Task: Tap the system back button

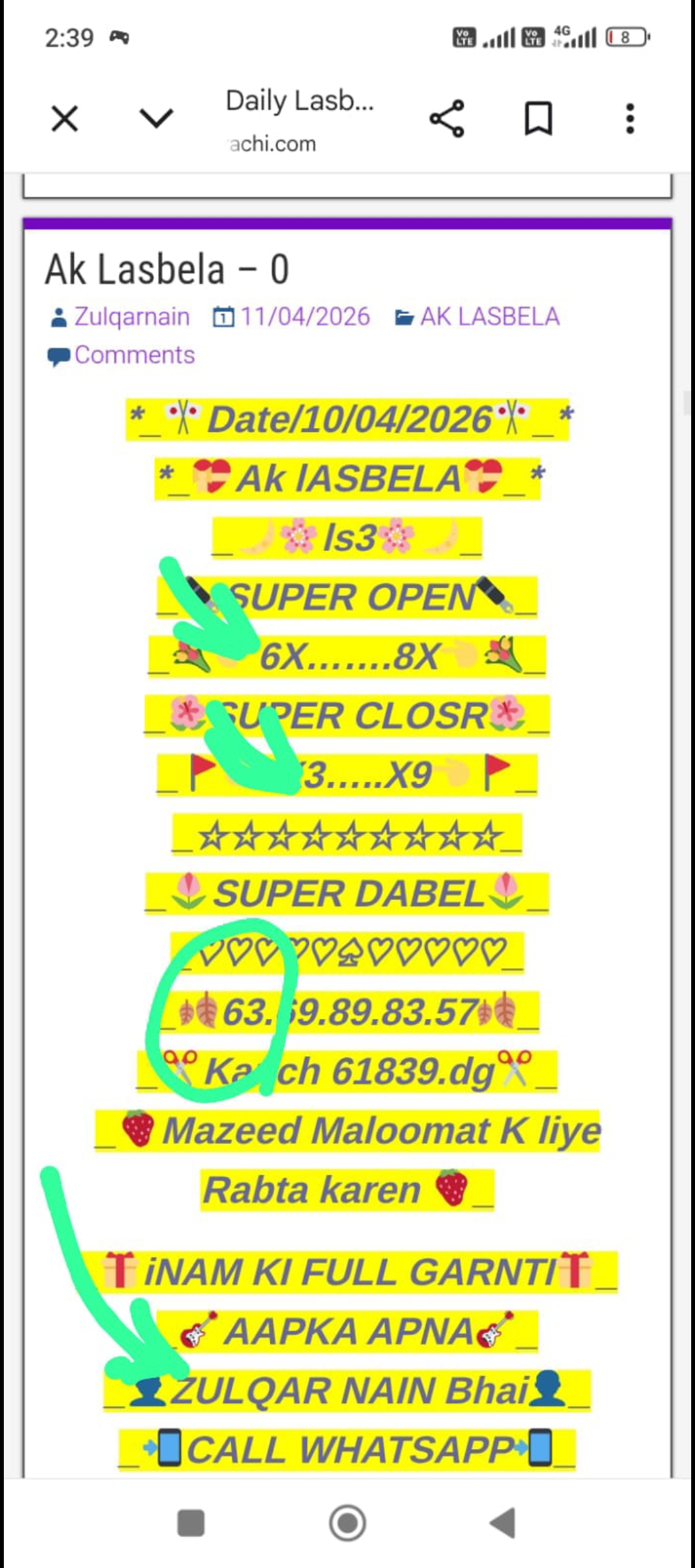Action: (503, 1523)
